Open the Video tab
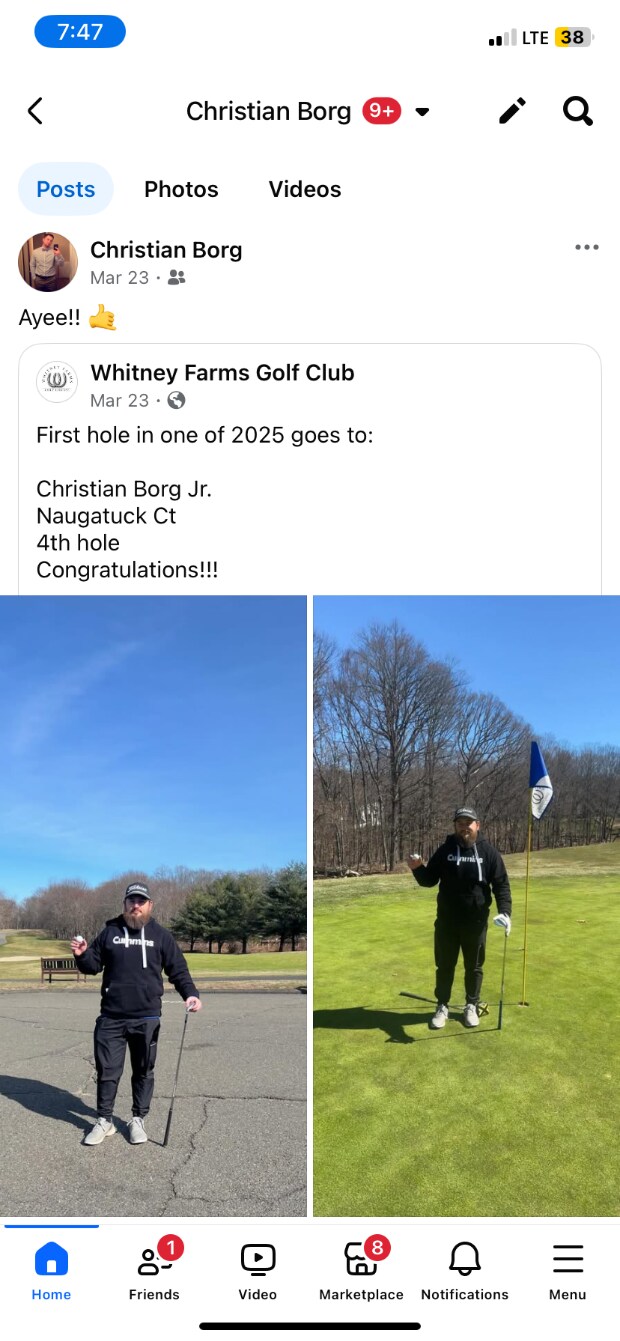This screenshot has height=1341, width=620. click(x=257, y=1270)
